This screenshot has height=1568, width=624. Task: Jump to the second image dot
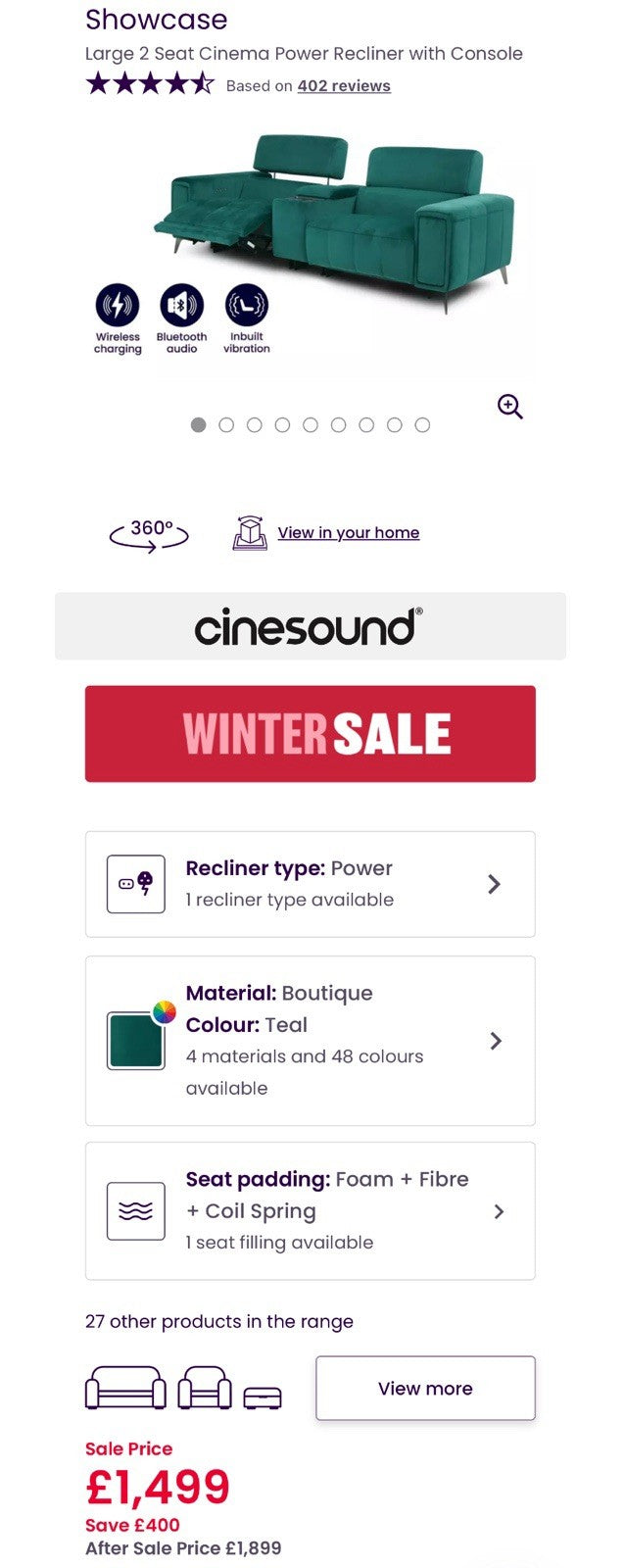coord(226,425)
